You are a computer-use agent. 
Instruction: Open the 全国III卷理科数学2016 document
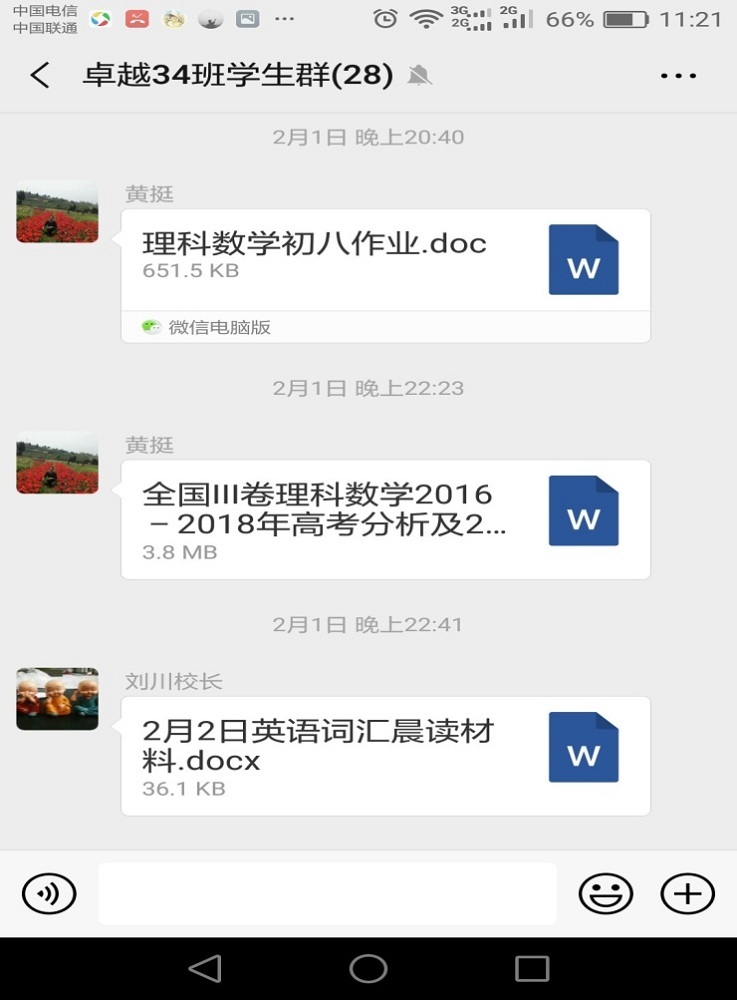click(385, 519)
